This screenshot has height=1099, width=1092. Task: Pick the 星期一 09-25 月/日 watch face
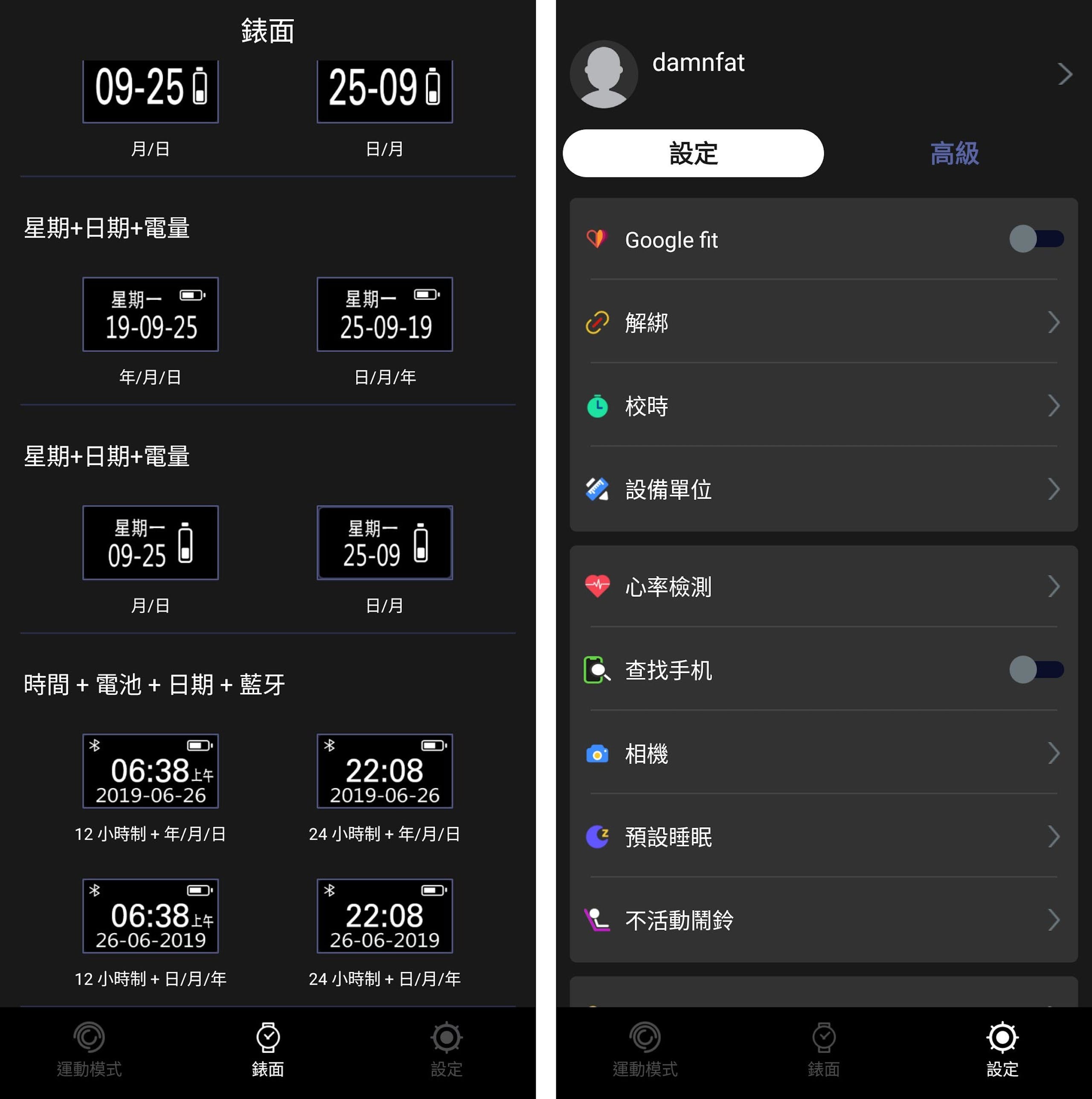[151, 543]
